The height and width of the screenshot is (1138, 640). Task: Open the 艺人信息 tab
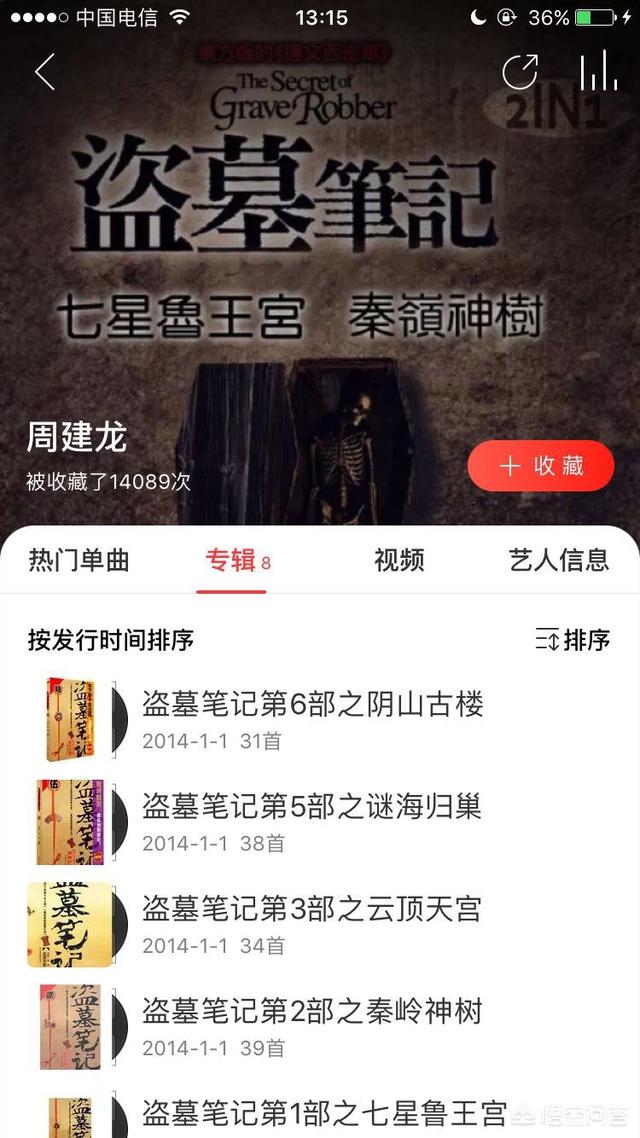pyautogui.click(x=558, y=560)
